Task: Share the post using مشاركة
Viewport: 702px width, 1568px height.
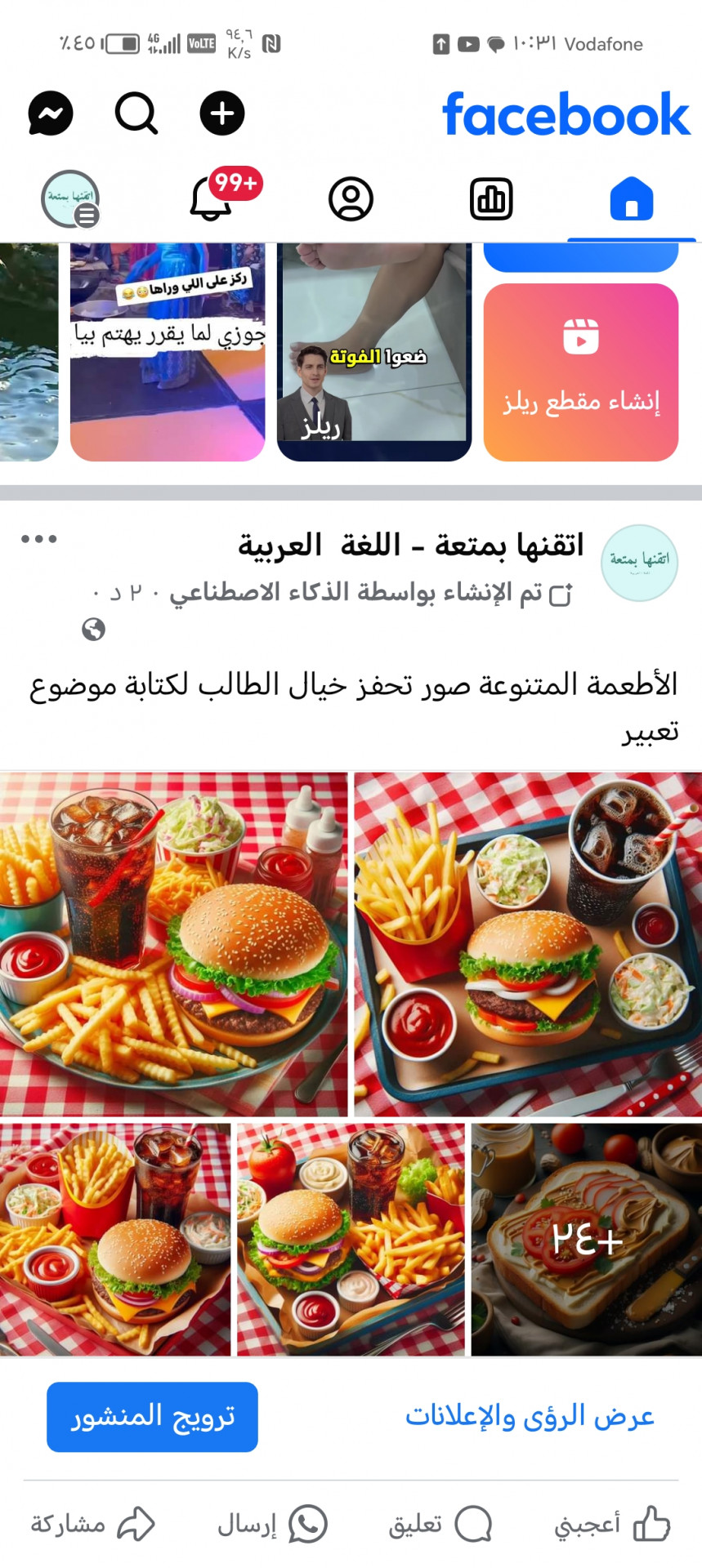Action: [92, 1524]
